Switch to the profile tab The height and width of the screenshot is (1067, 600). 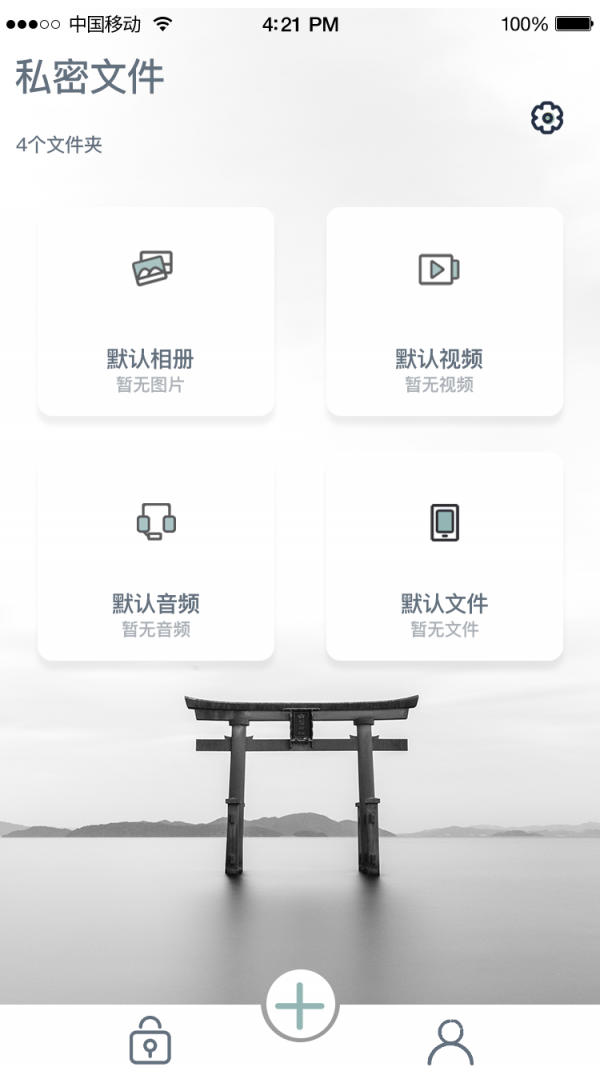pyautogui.click(x=450, y=1042)
